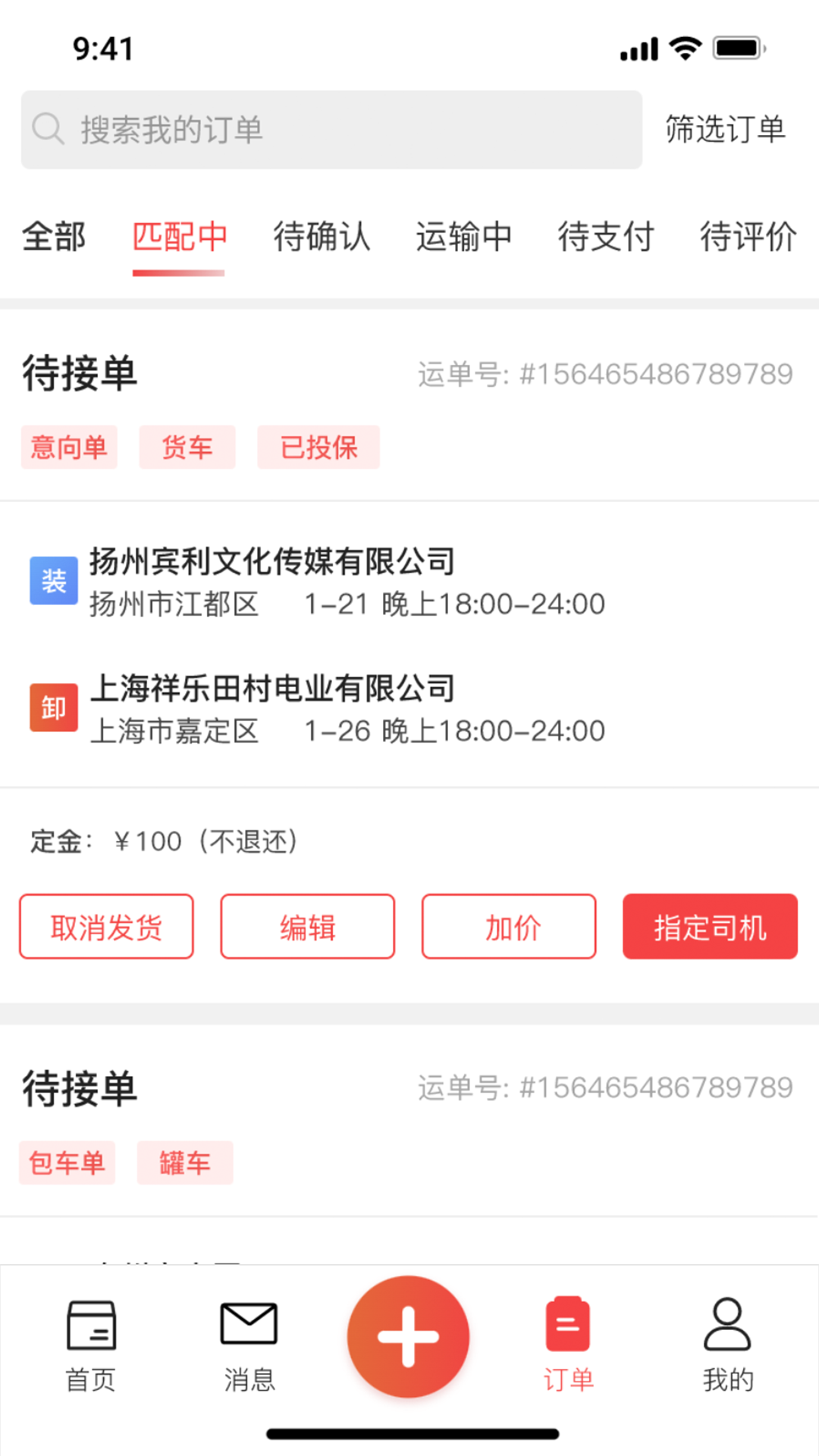Screen dimensions: 819x1456
Task: Create a new order with plus button
Action: pos(408,1336)
